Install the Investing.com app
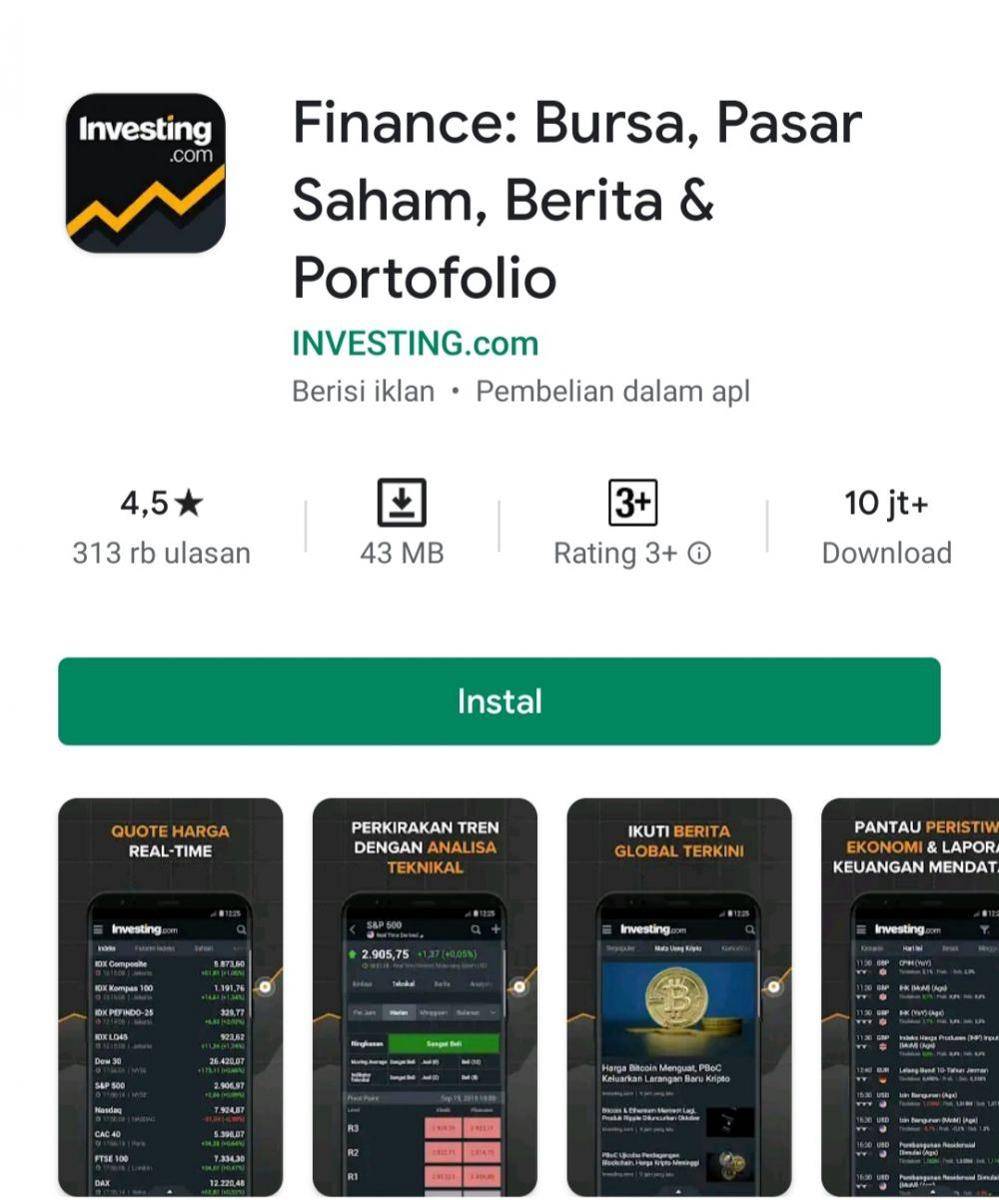Viewport: 999px width, 1200px height. [x=499, y=701]
